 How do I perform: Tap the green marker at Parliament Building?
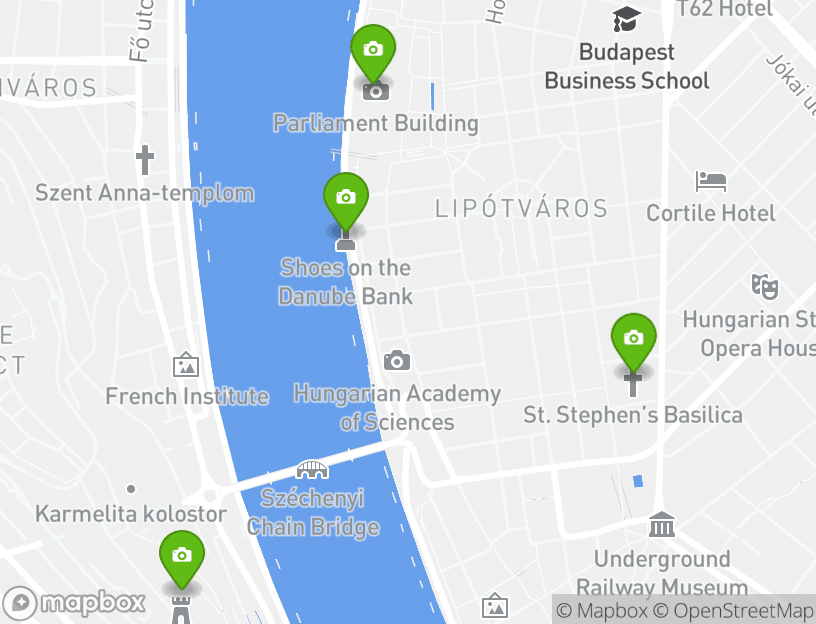tap(373, 50)
